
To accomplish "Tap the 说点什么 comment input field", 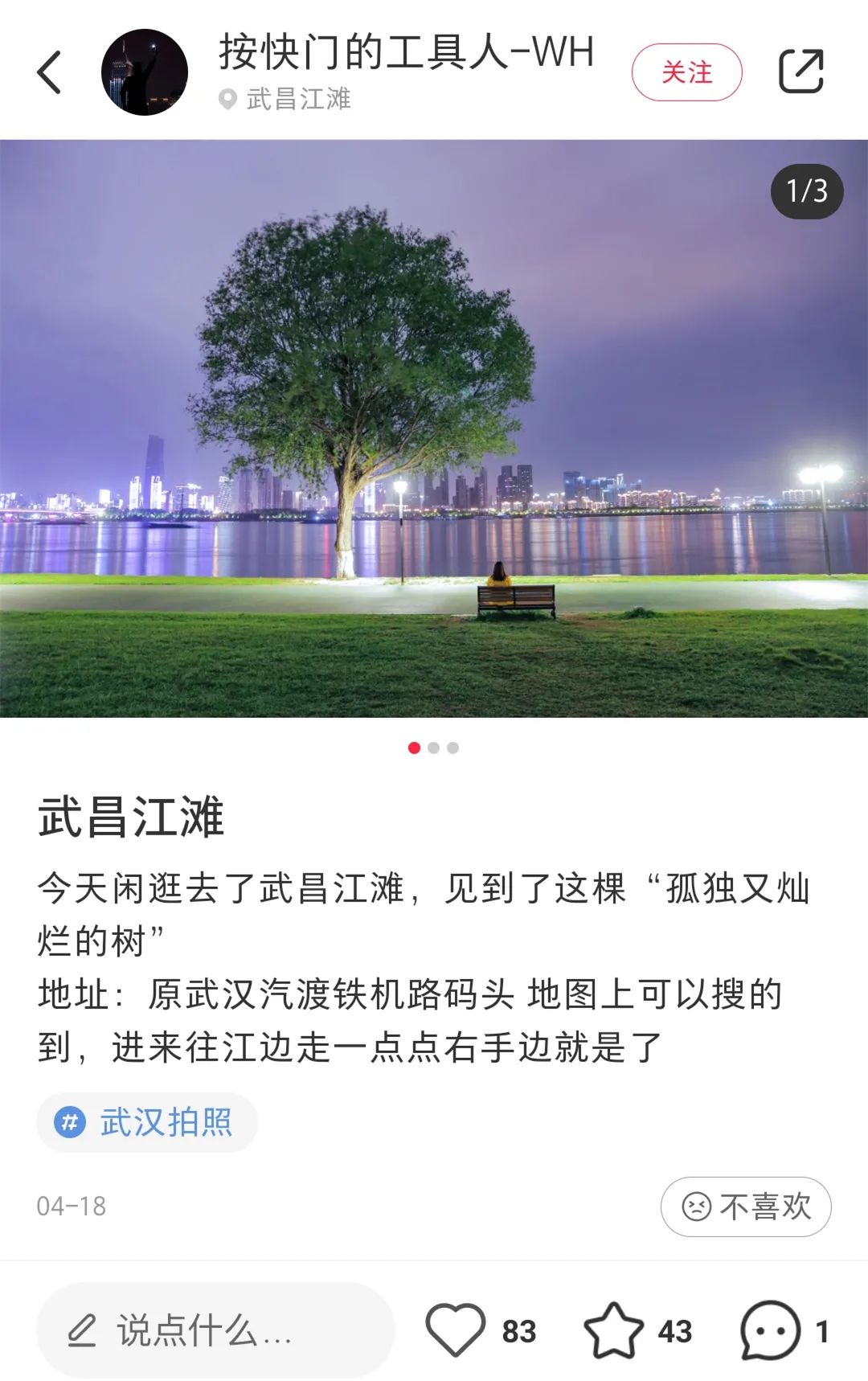I will click(x=215, y=1331).
